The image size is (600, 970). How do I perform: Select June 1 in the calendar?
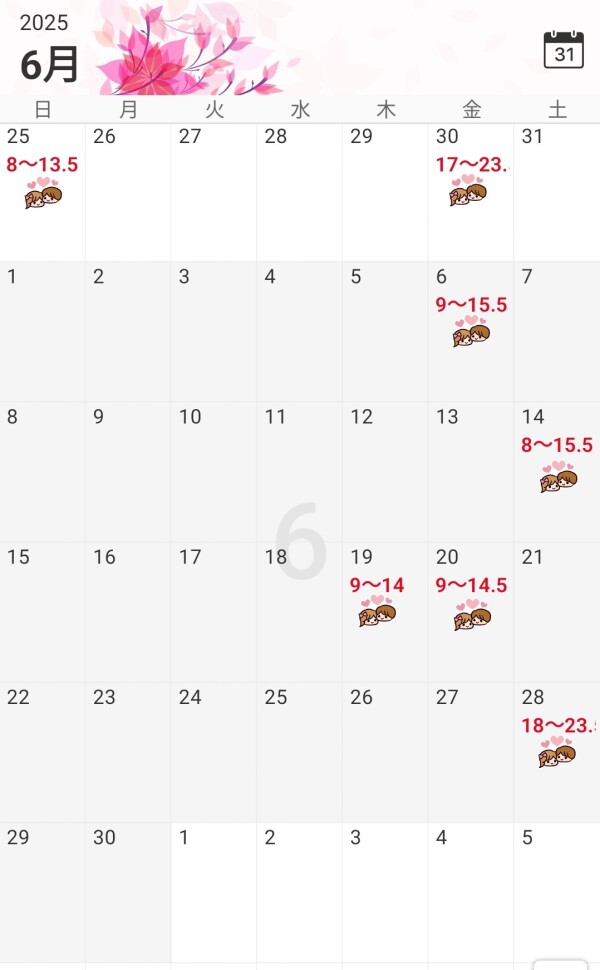[x=42, y=330]
